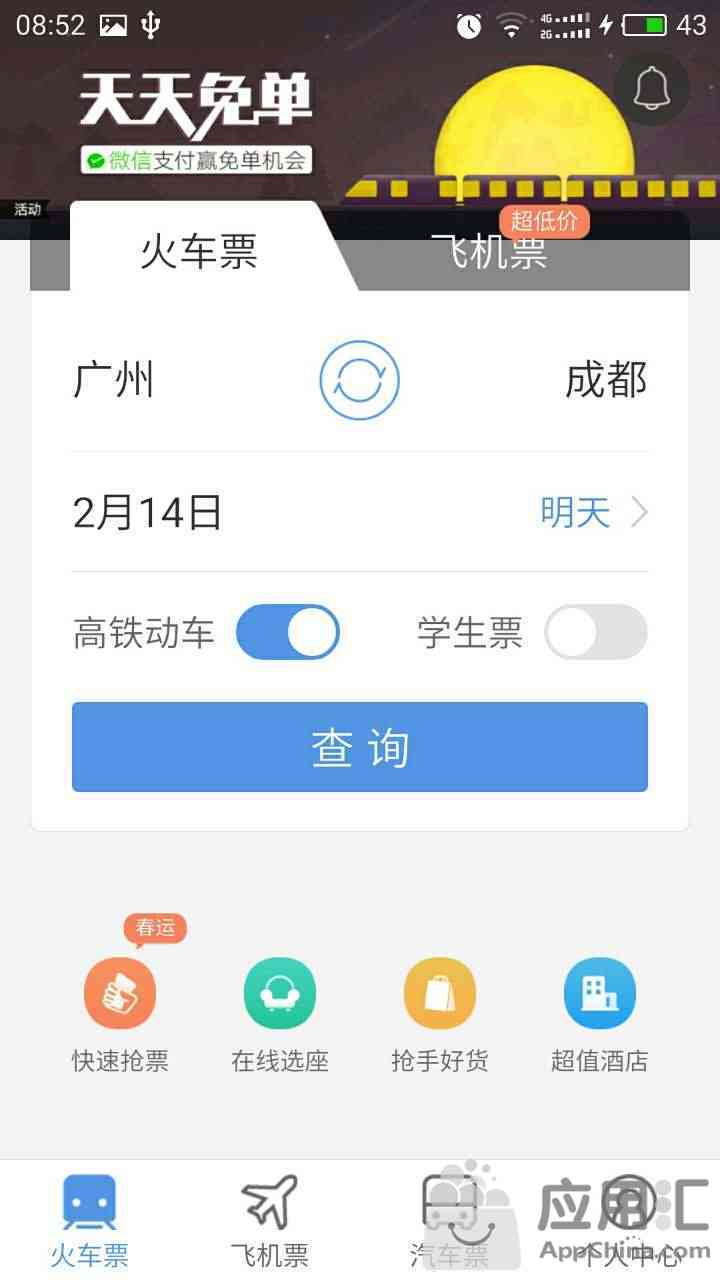Change destination city 成都
The width and height of the screenshot is (720, 1280).
[x=606, y=381]
